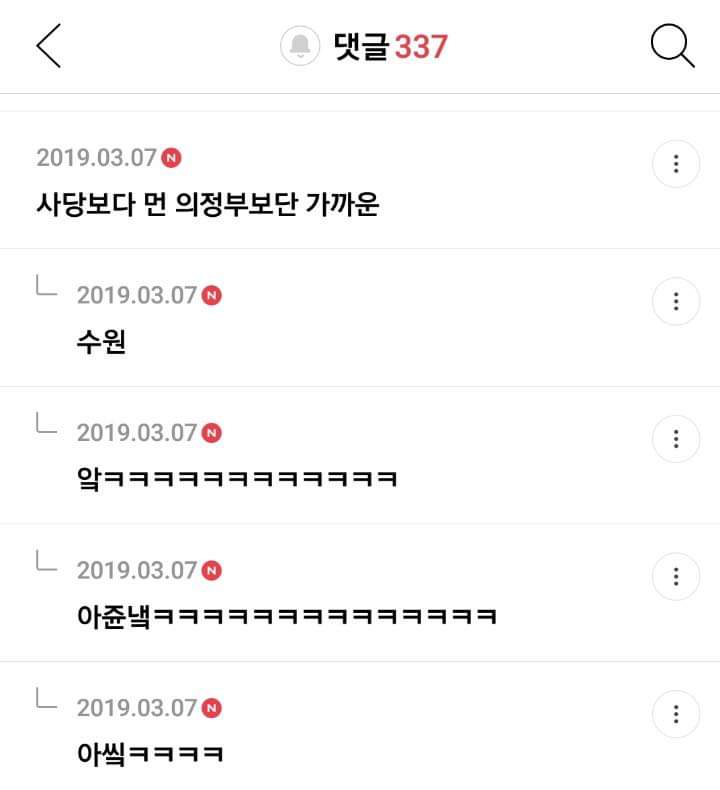Open the overflow menu for the 수원 reply
This screenshot has width=720, height=790.
(x=676, y=301)
